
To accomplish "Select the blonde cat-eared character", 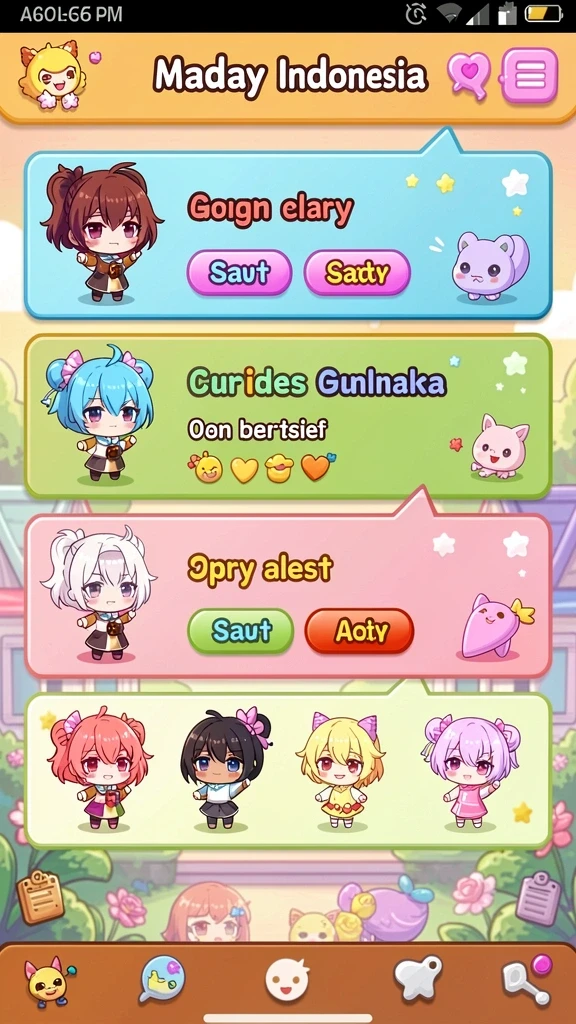I will point(340,769).
